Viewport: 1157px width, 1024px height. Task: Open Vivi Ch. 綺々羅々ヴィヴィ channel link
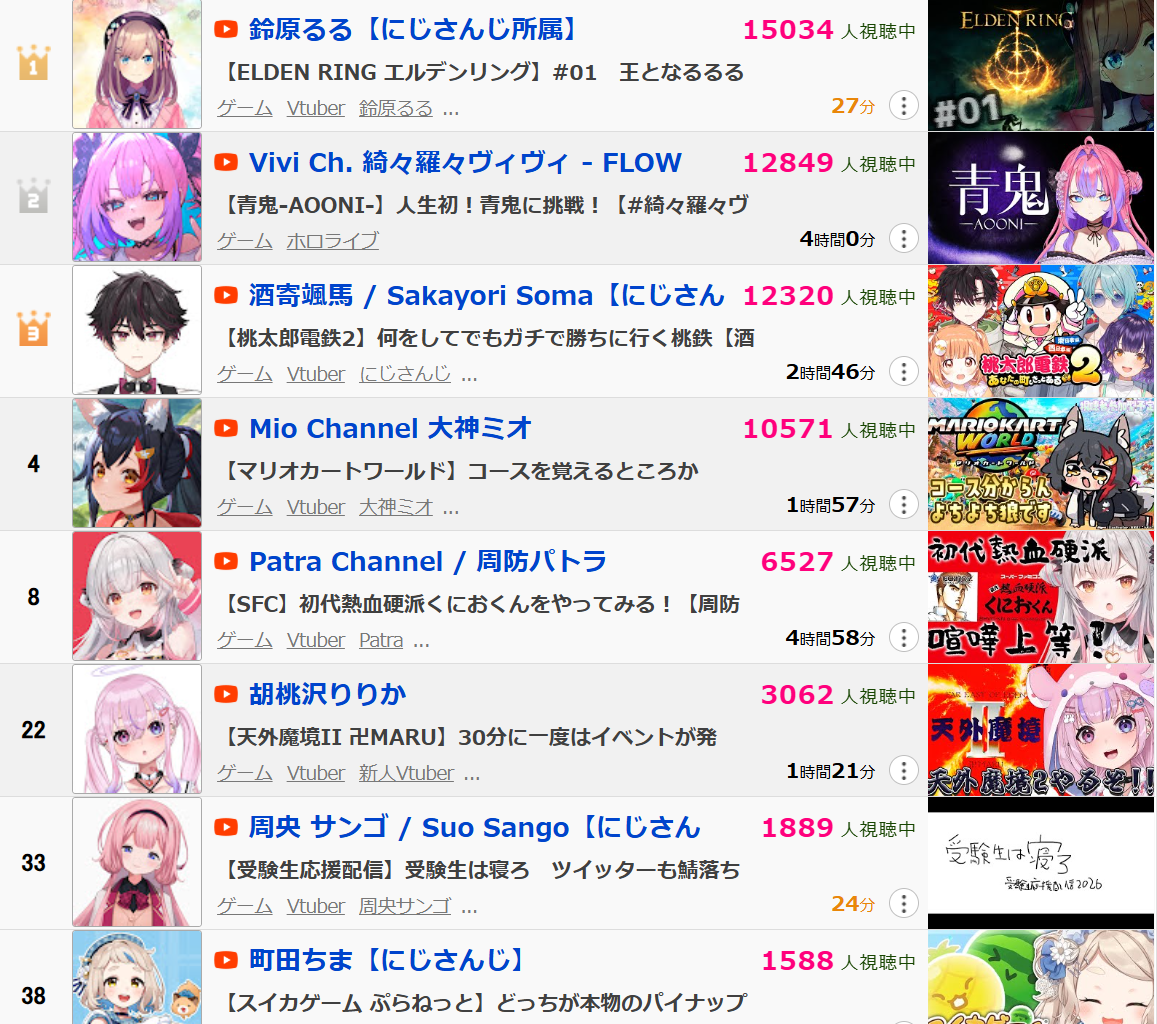[465, 163]
